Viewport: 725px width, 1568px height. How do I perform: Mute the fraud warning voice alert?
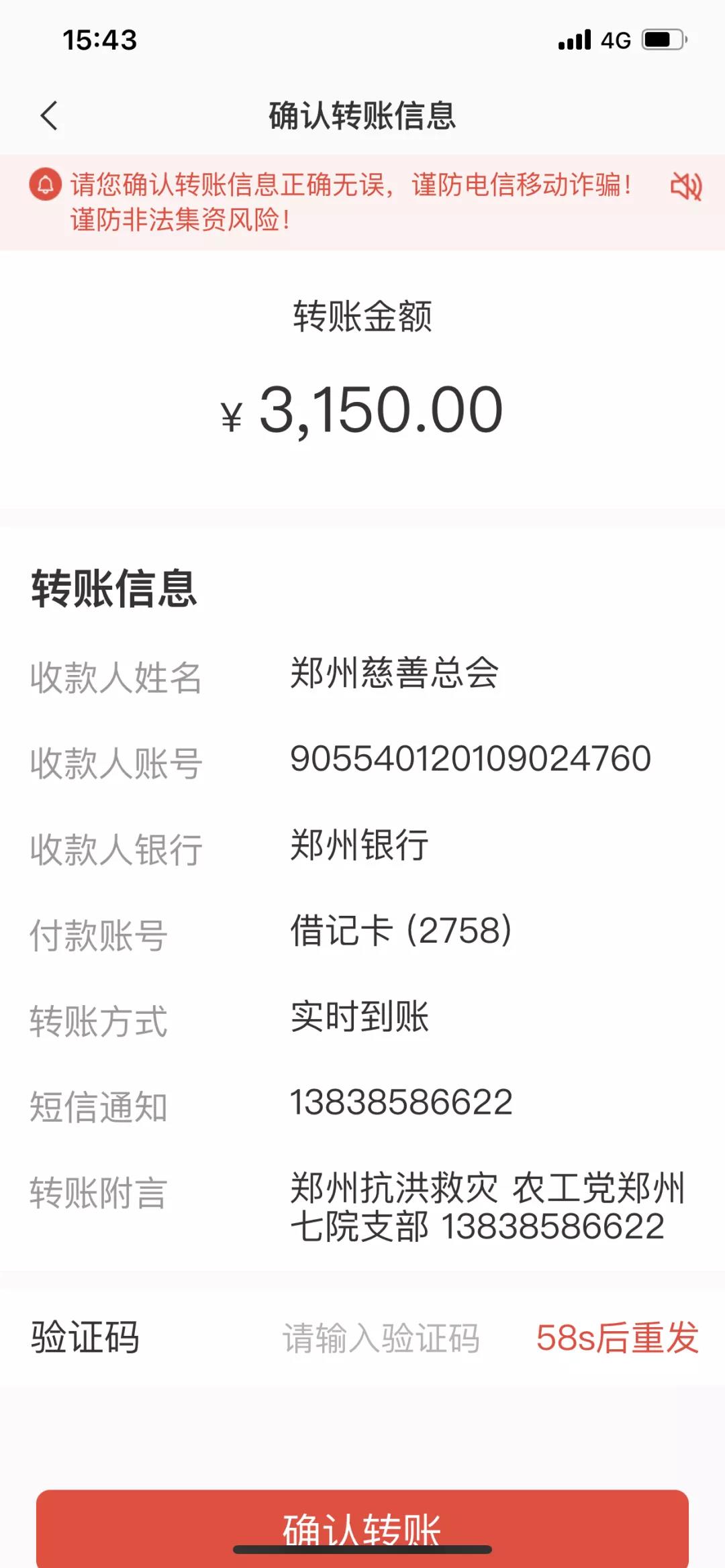tap(686, 186)
